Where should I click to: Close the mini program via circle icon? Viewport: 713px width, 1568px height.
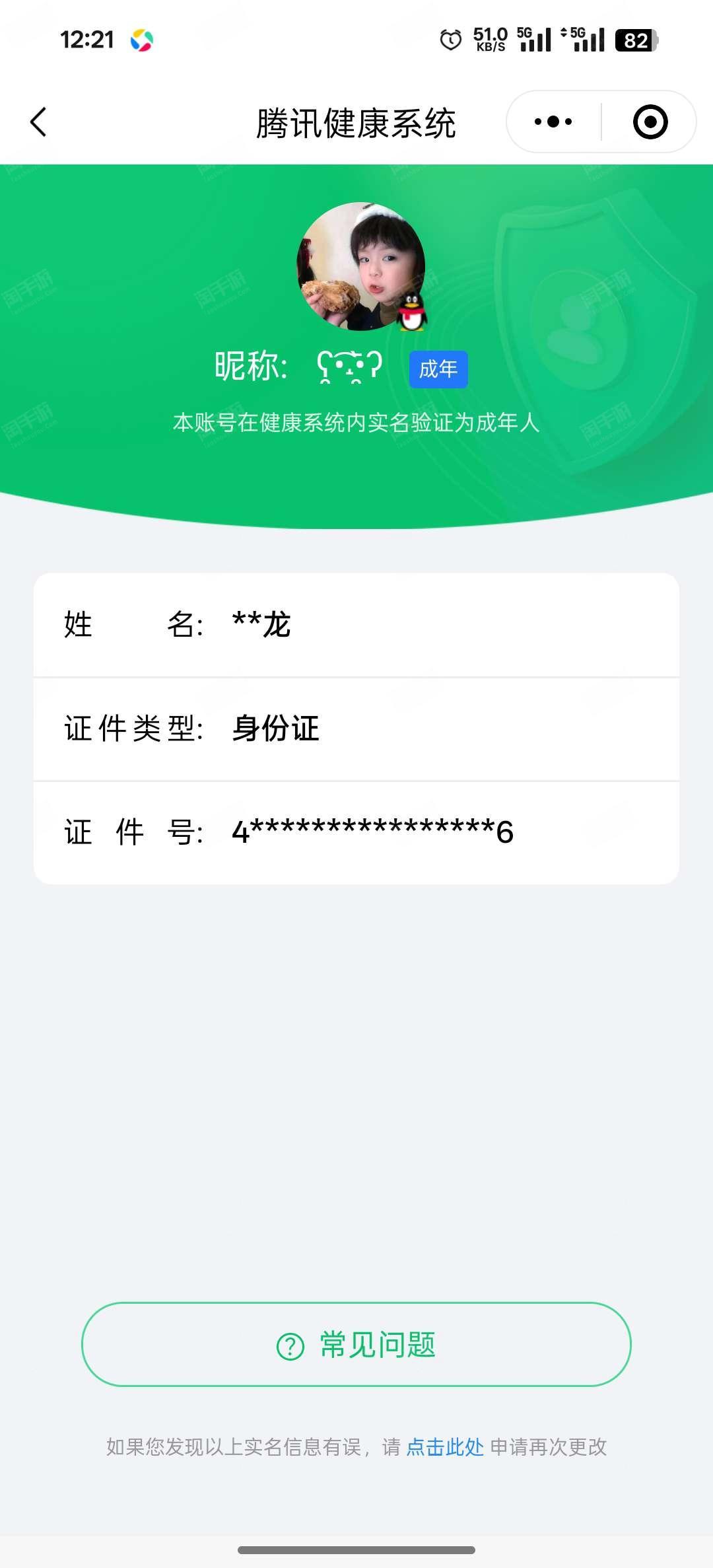pyautogui.click(x=650, y=122)
